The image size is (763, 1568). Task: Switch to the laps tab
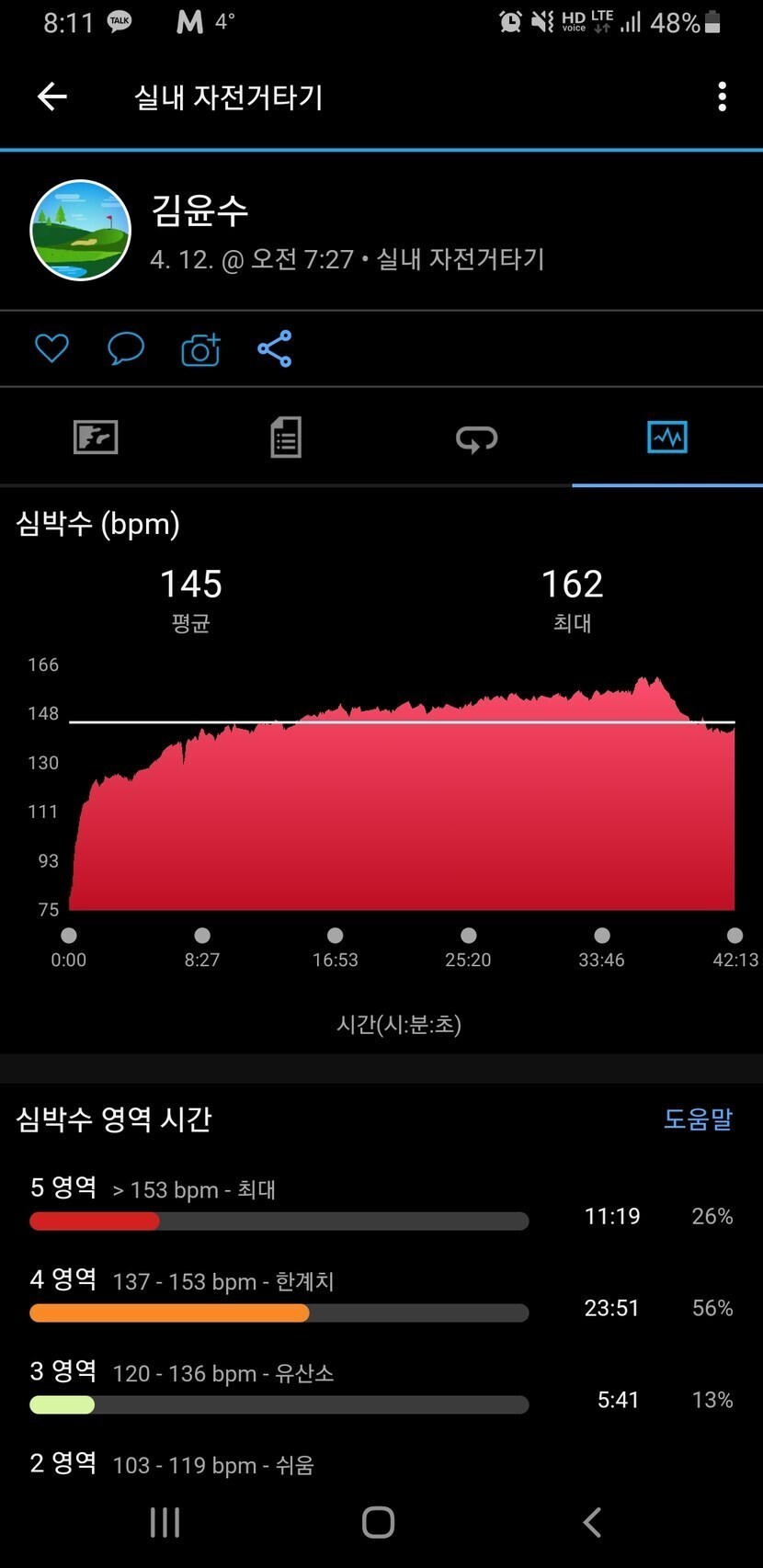[476, 438]
